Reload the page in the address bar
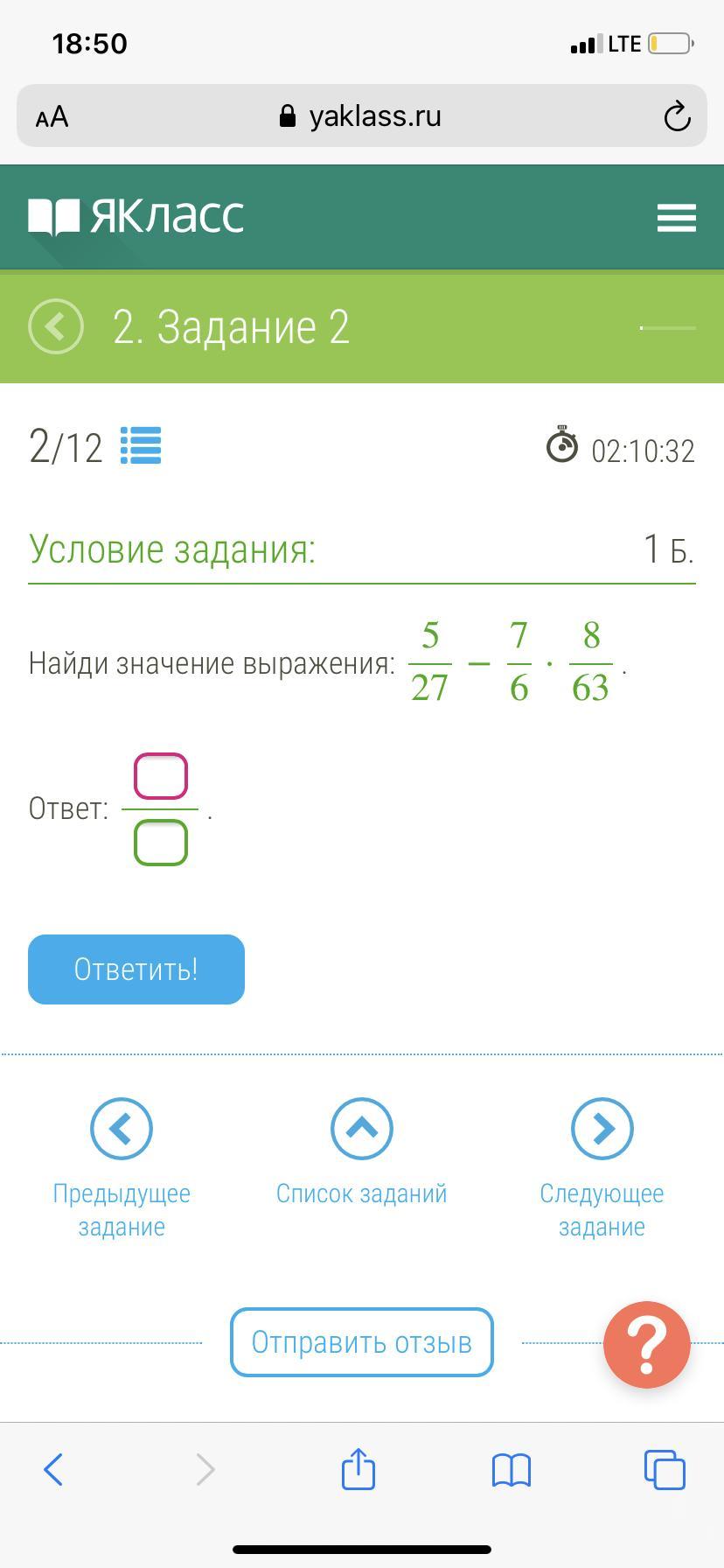724x1568 pixels. (x=677, y=116)
